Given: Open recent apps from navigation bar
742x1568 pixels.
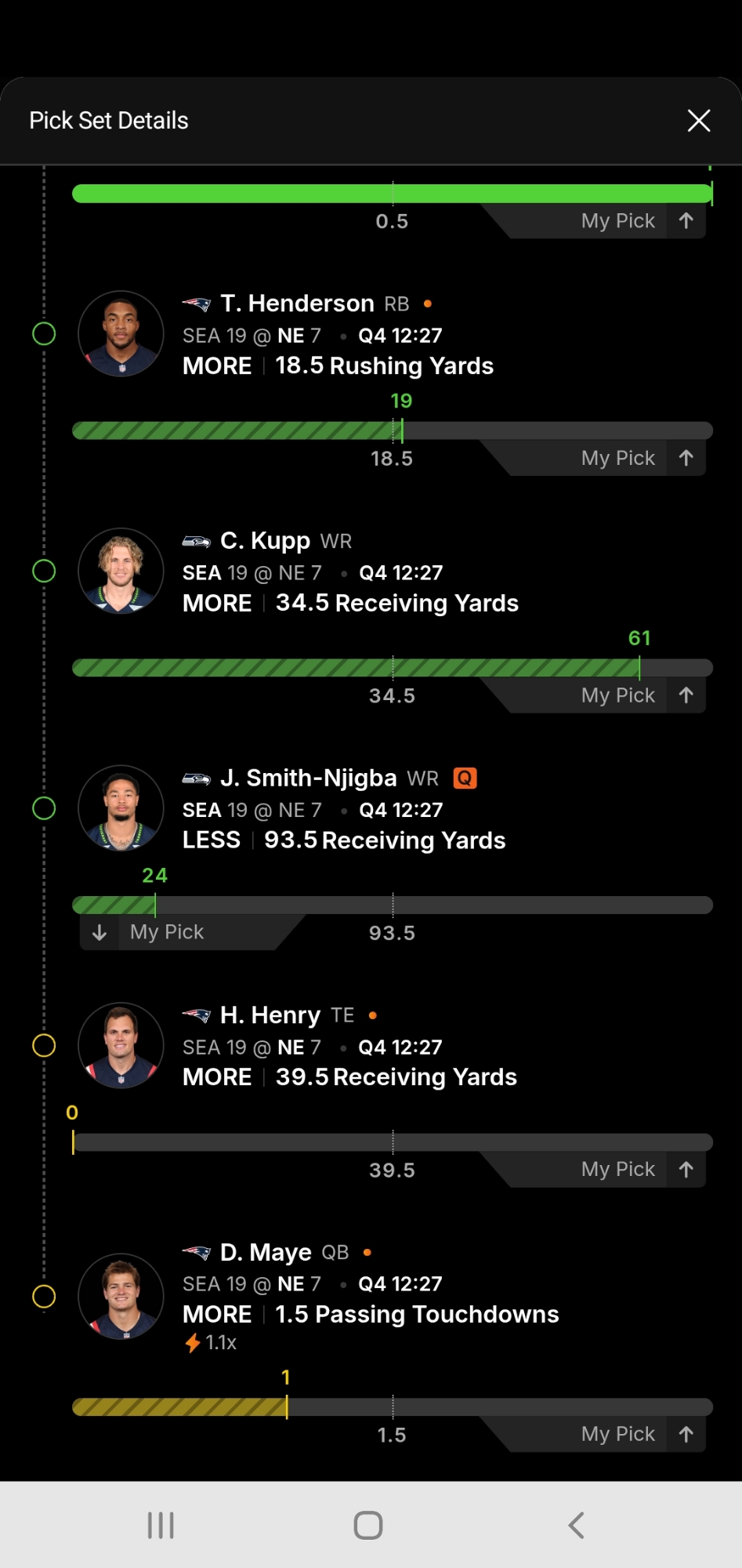Looking at the screenshot, I should point(161,1525).
